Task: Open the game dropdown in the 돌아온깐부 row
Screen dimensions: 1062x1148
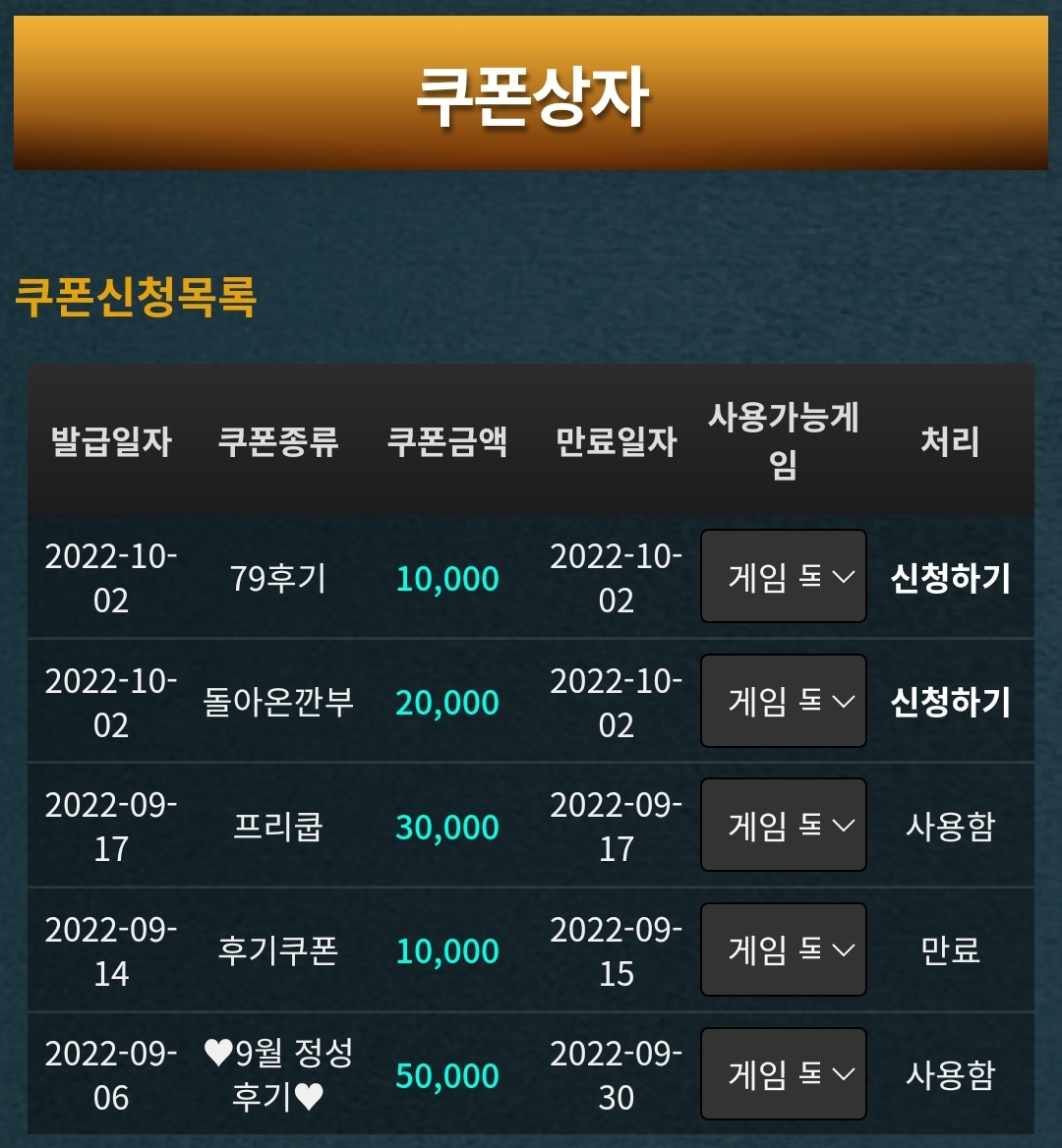Action: 784,701
